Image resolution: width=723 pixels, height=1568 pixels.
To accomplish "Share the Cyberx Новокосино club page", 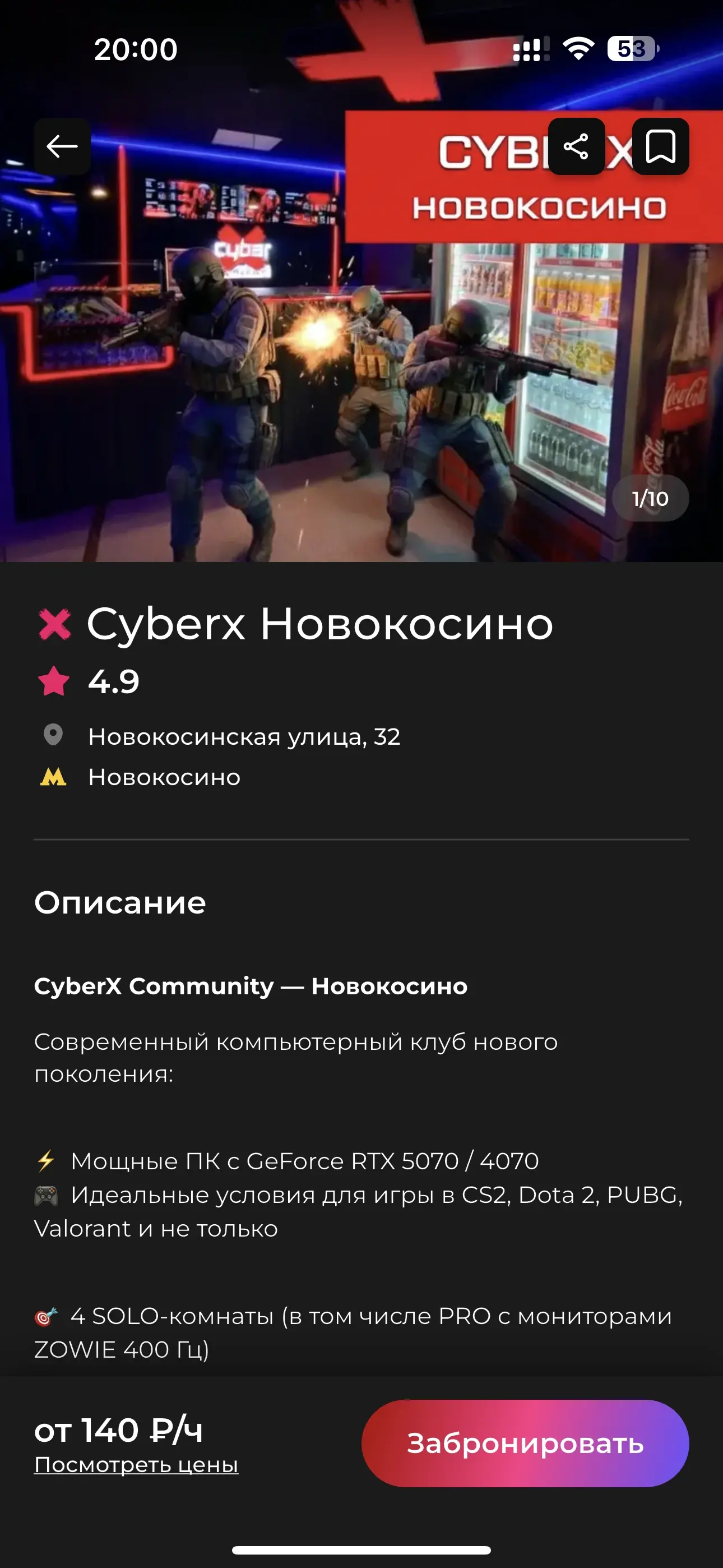I will click(x=576, y=147).
